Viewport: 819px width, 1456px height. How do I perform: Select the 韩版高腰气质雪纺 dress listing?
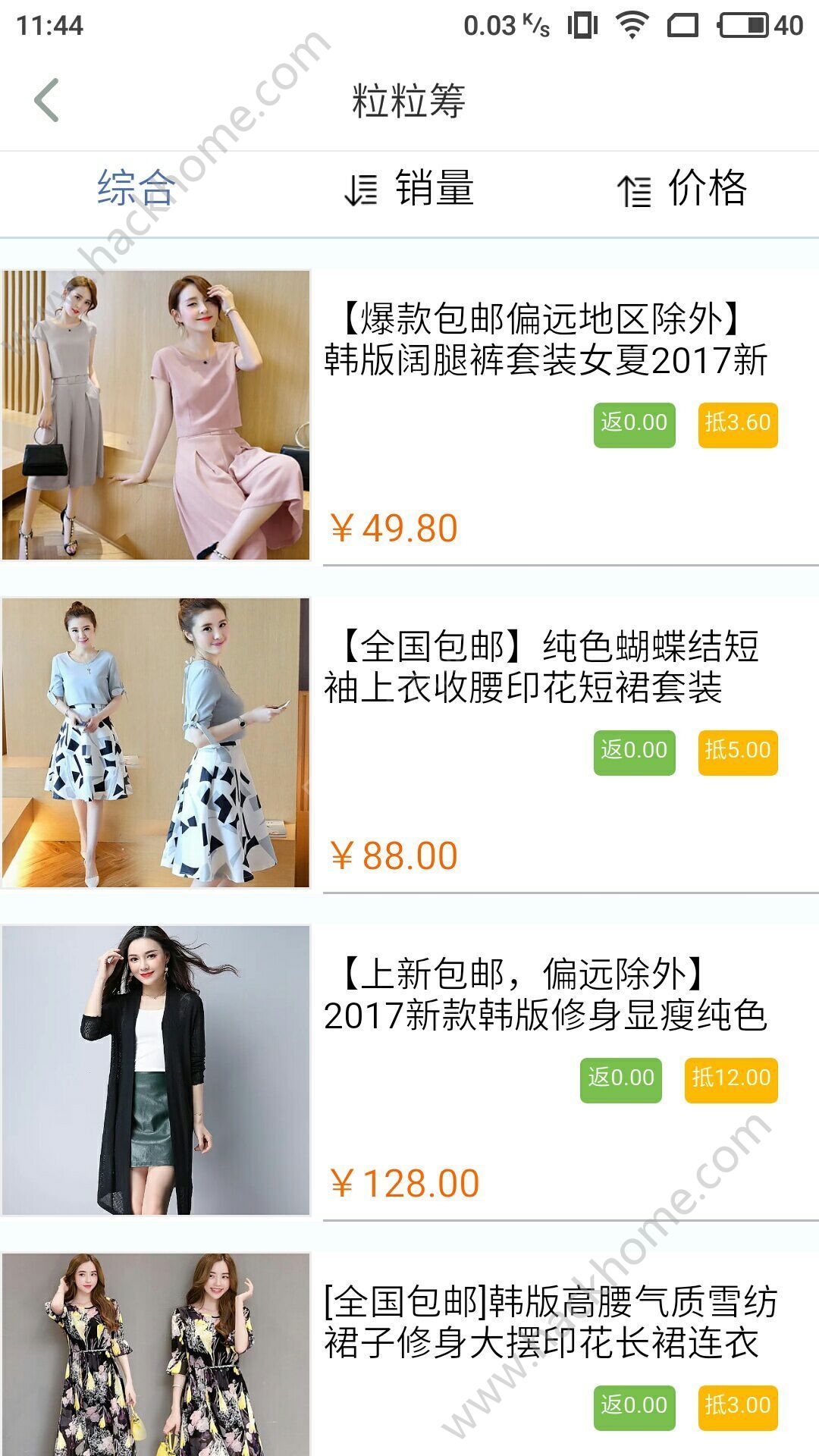pyautogui.click(x=551, y=1322)
